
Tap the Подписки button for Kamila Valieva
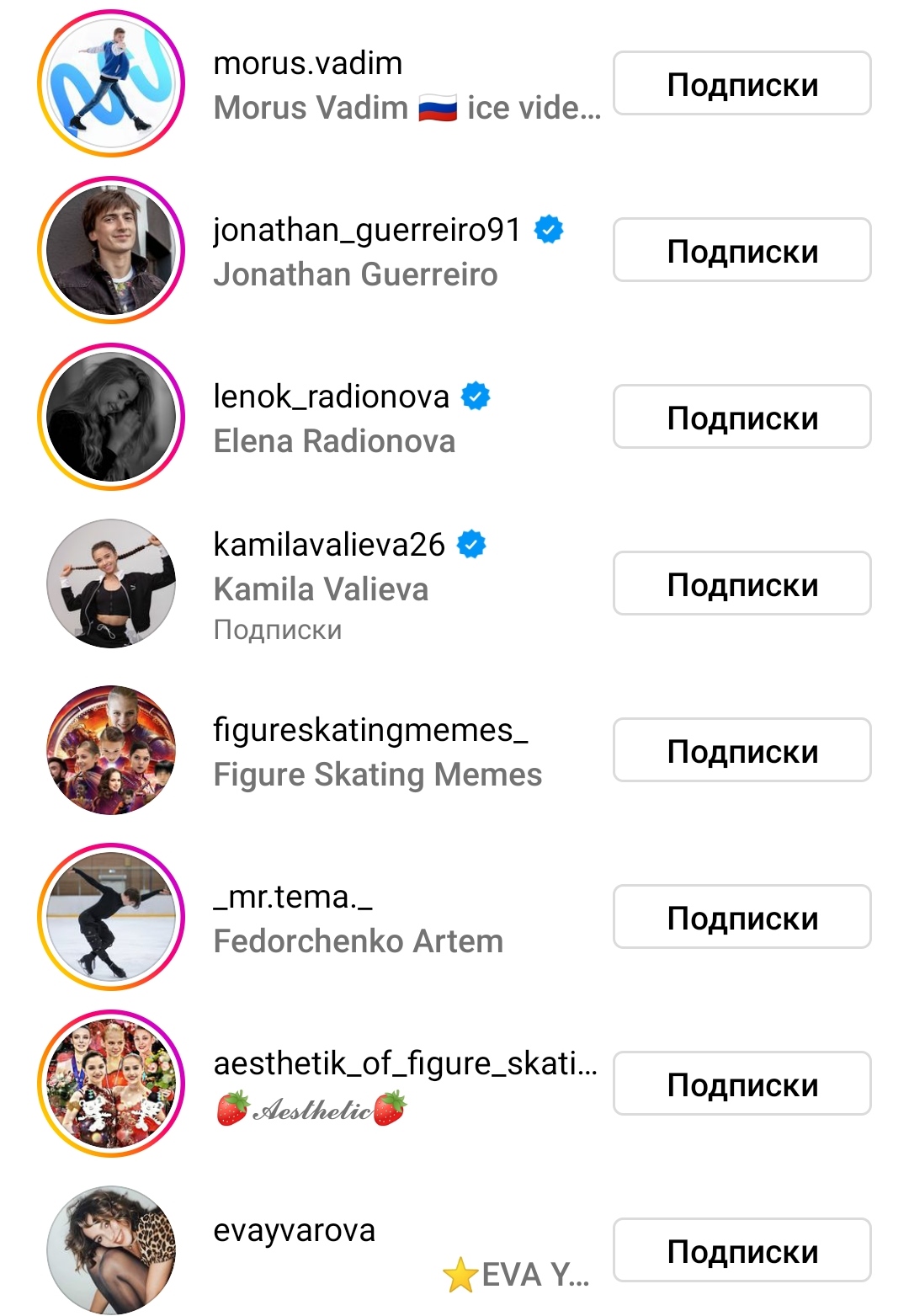coord(742,583)
